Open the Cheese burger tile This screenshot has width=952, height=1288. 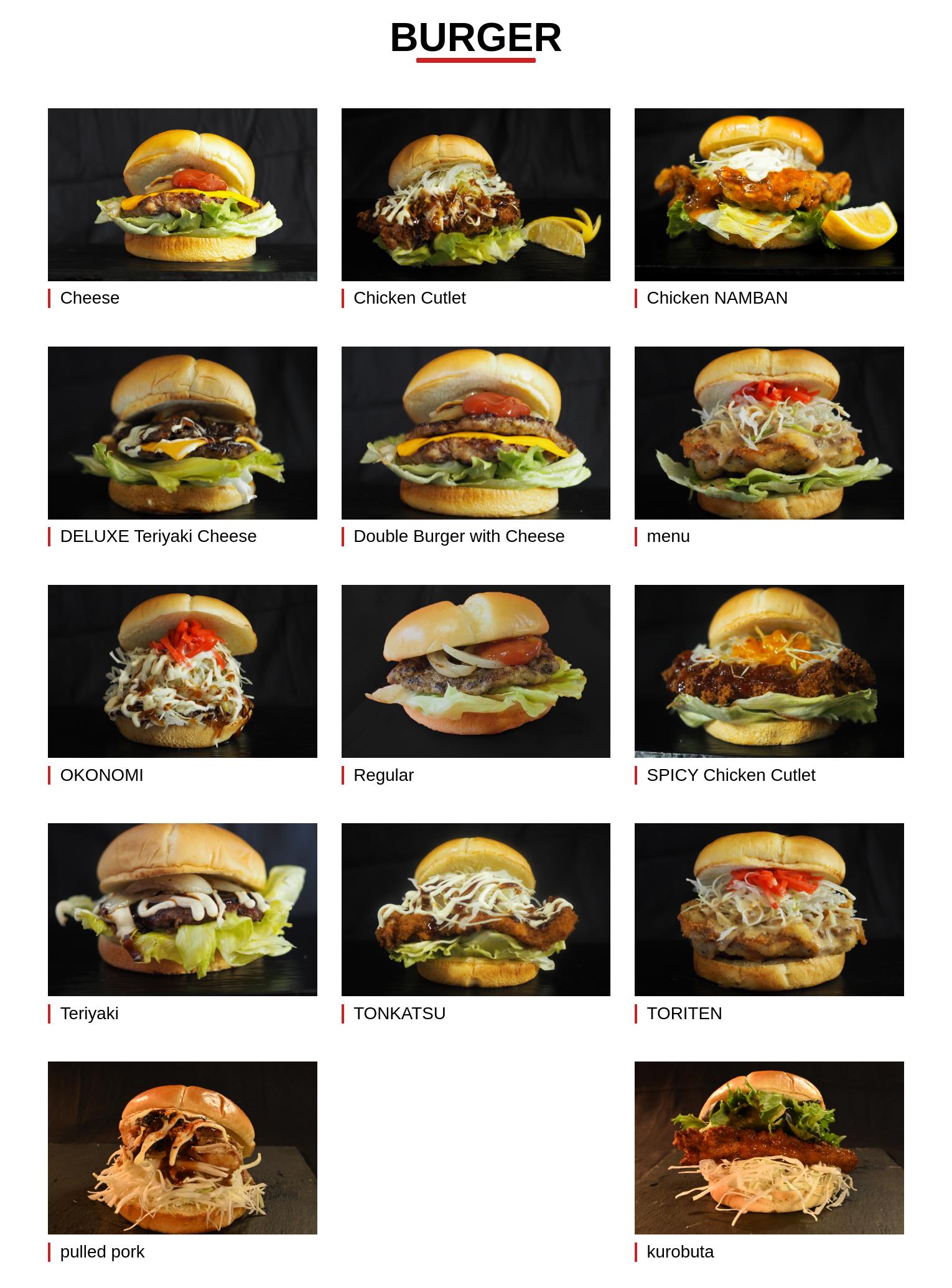[x=182, y=195]
